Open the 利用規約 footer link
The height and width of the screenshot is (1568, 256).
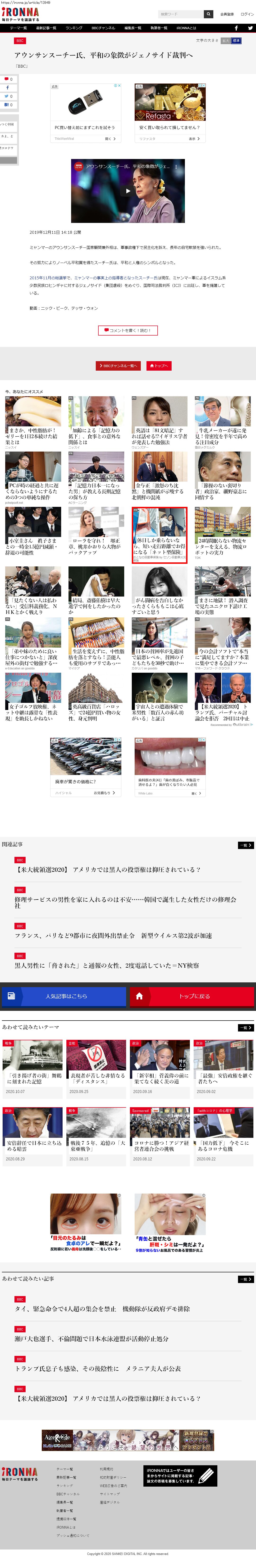point(106,1469)
